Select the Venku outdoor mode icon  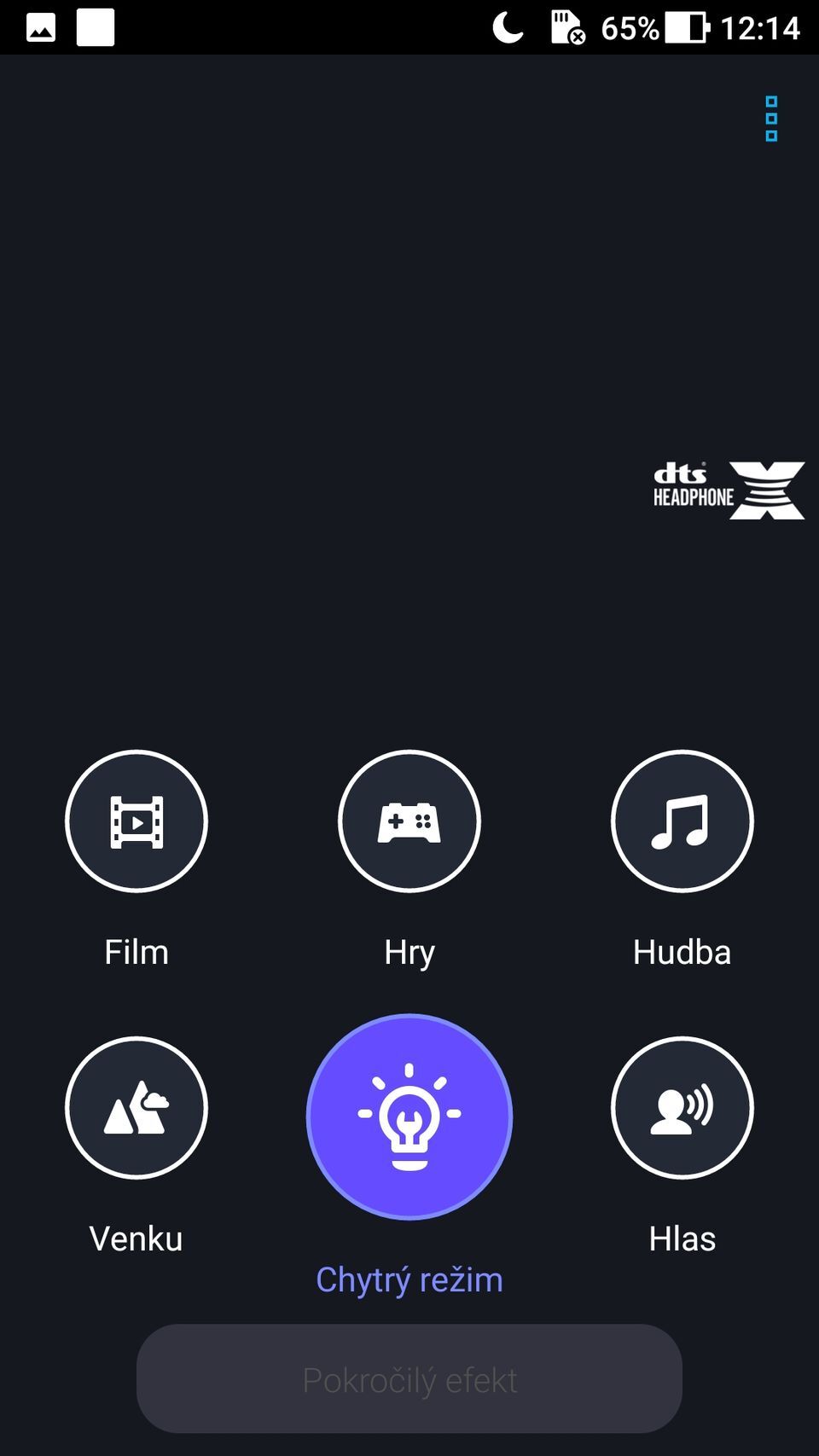click(136, 1108)
